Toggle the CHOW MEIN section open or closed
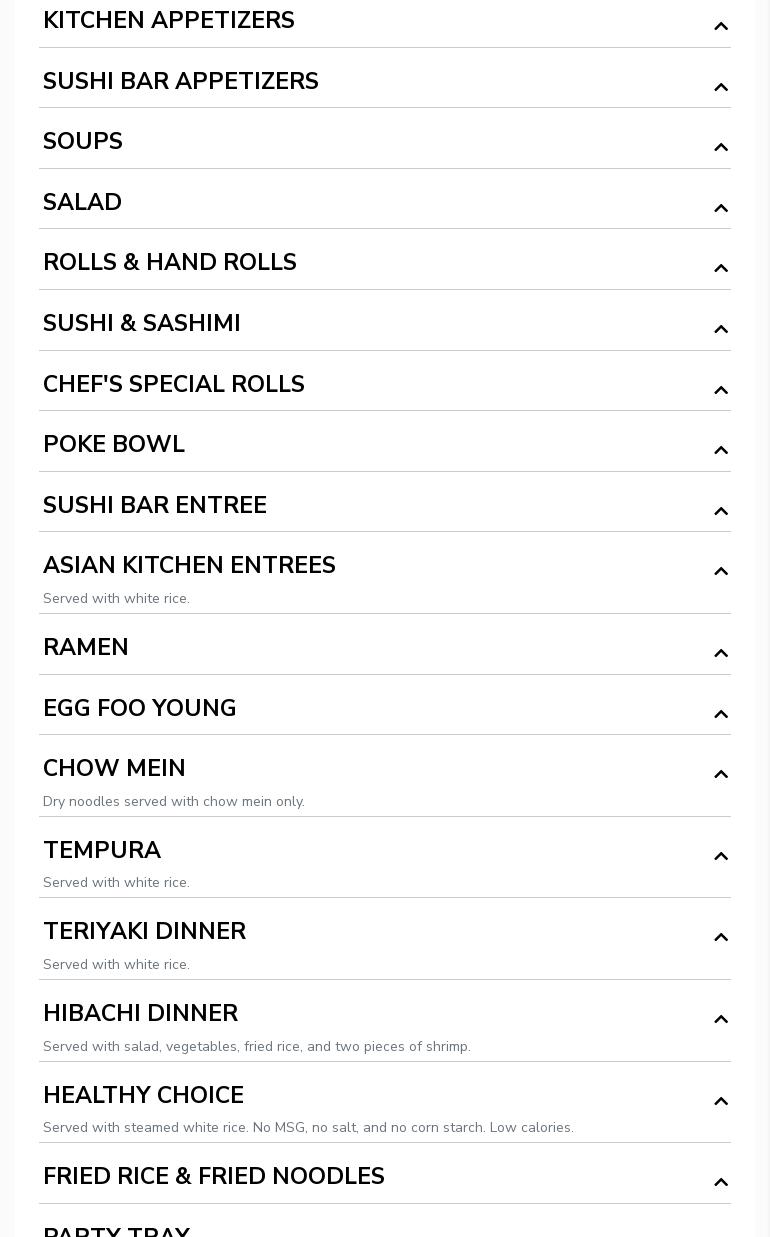The width and height of the screenshot is (770, 1237). pos(721,774)
